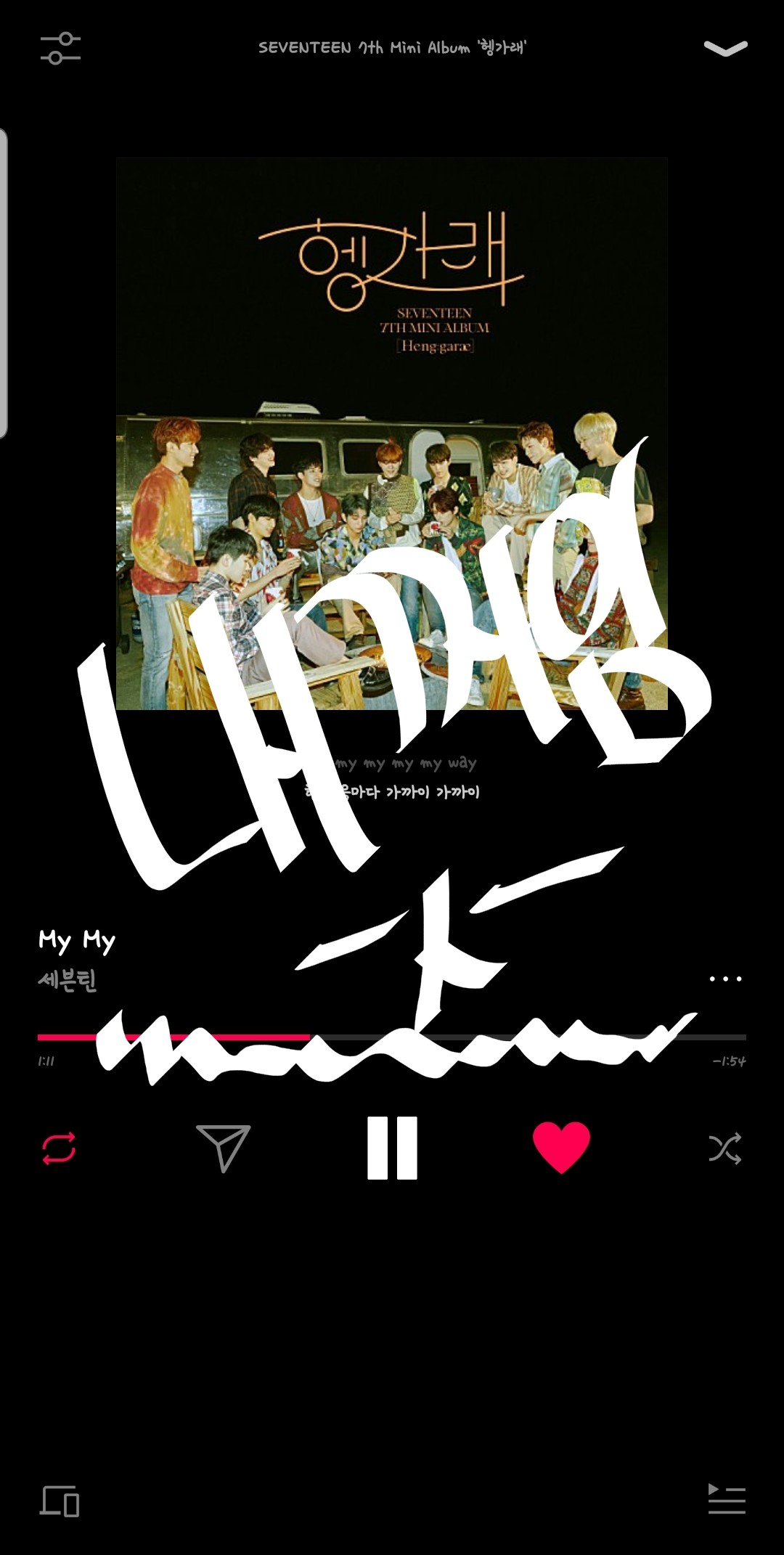Share the song via the paper plane icon
The height and width of the screenshot is (1555, 784).
(223, 1148)
